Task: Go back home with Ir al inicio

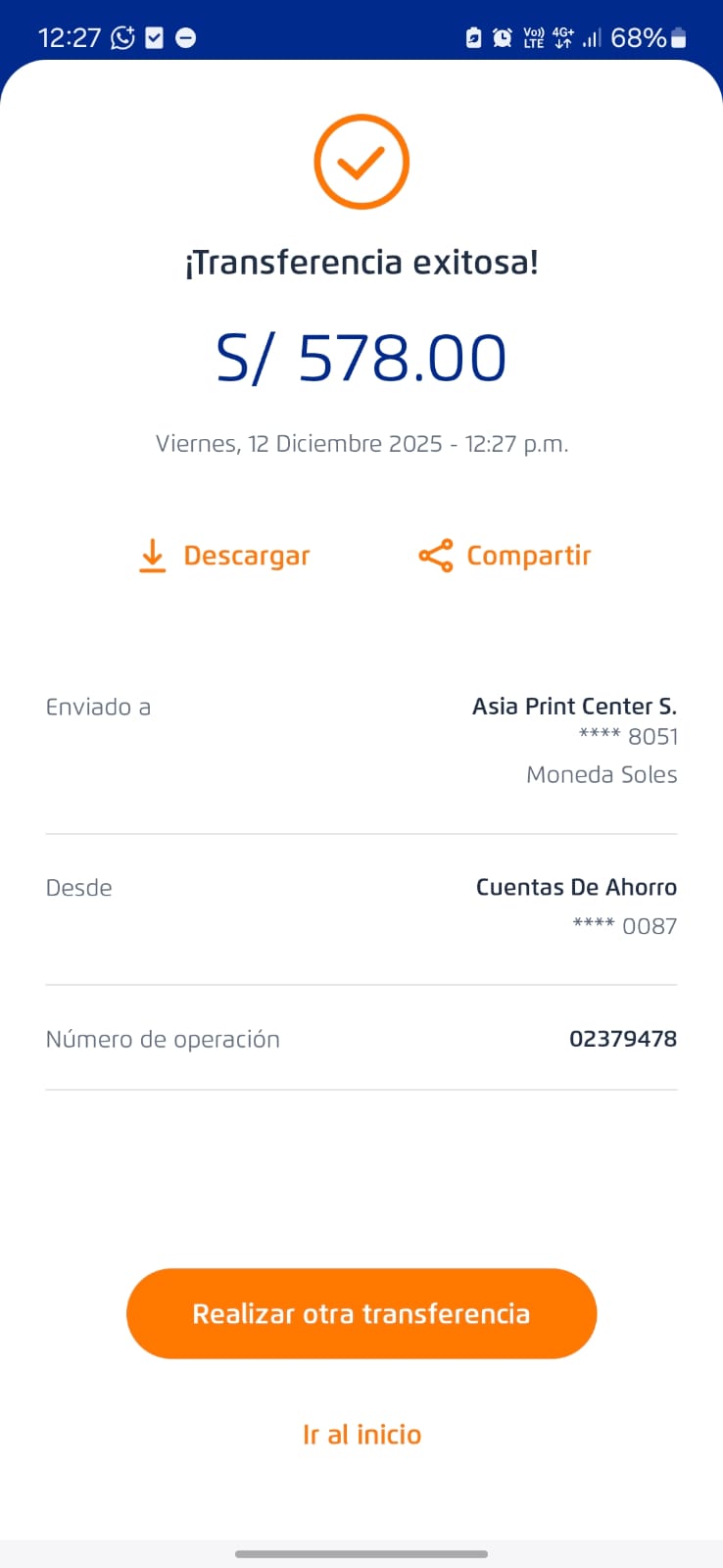Action: pos(361,1435)
